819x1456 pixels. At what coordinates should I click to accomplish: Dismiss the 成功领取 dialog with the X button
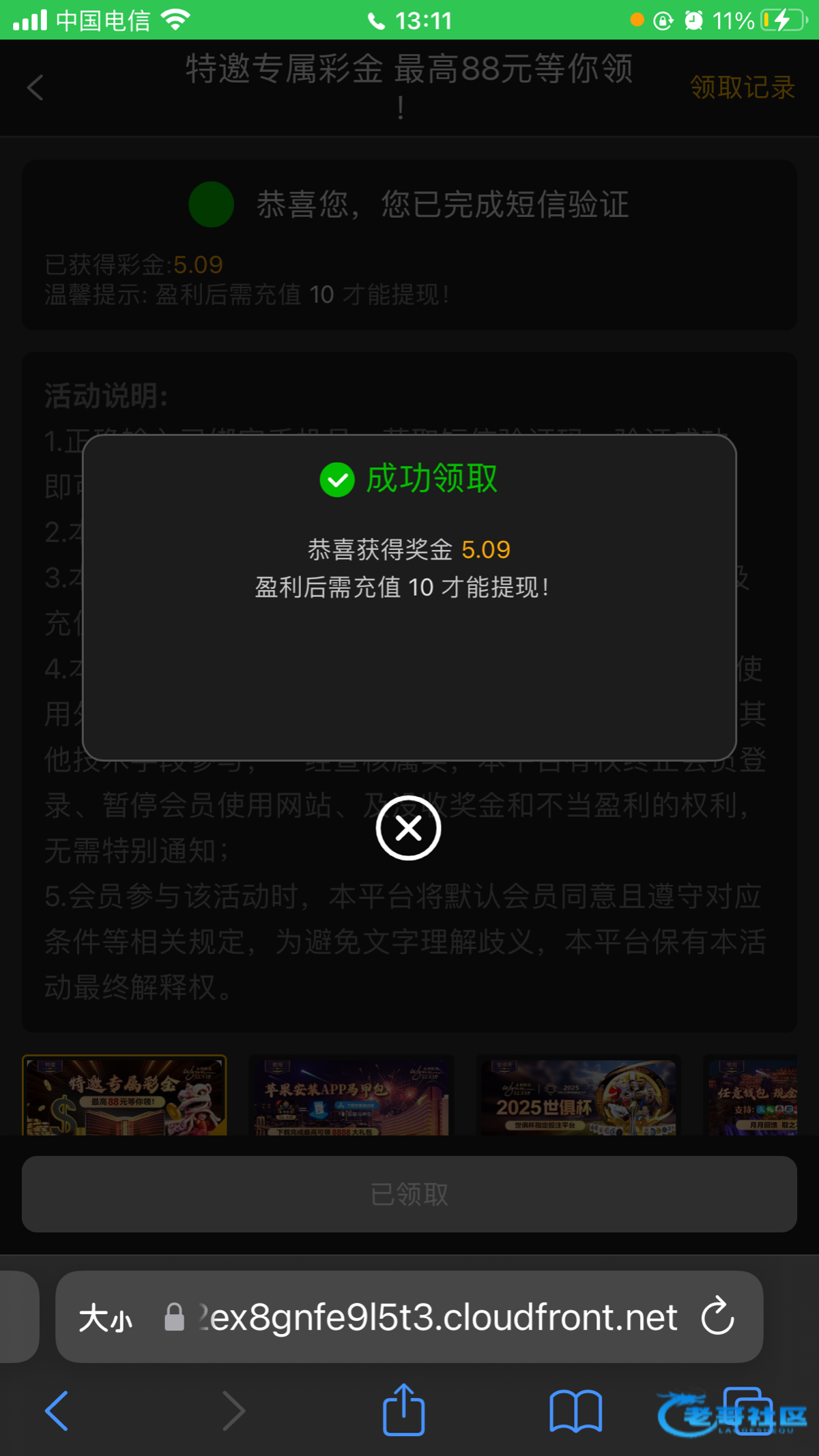click(x=408, y=828)
